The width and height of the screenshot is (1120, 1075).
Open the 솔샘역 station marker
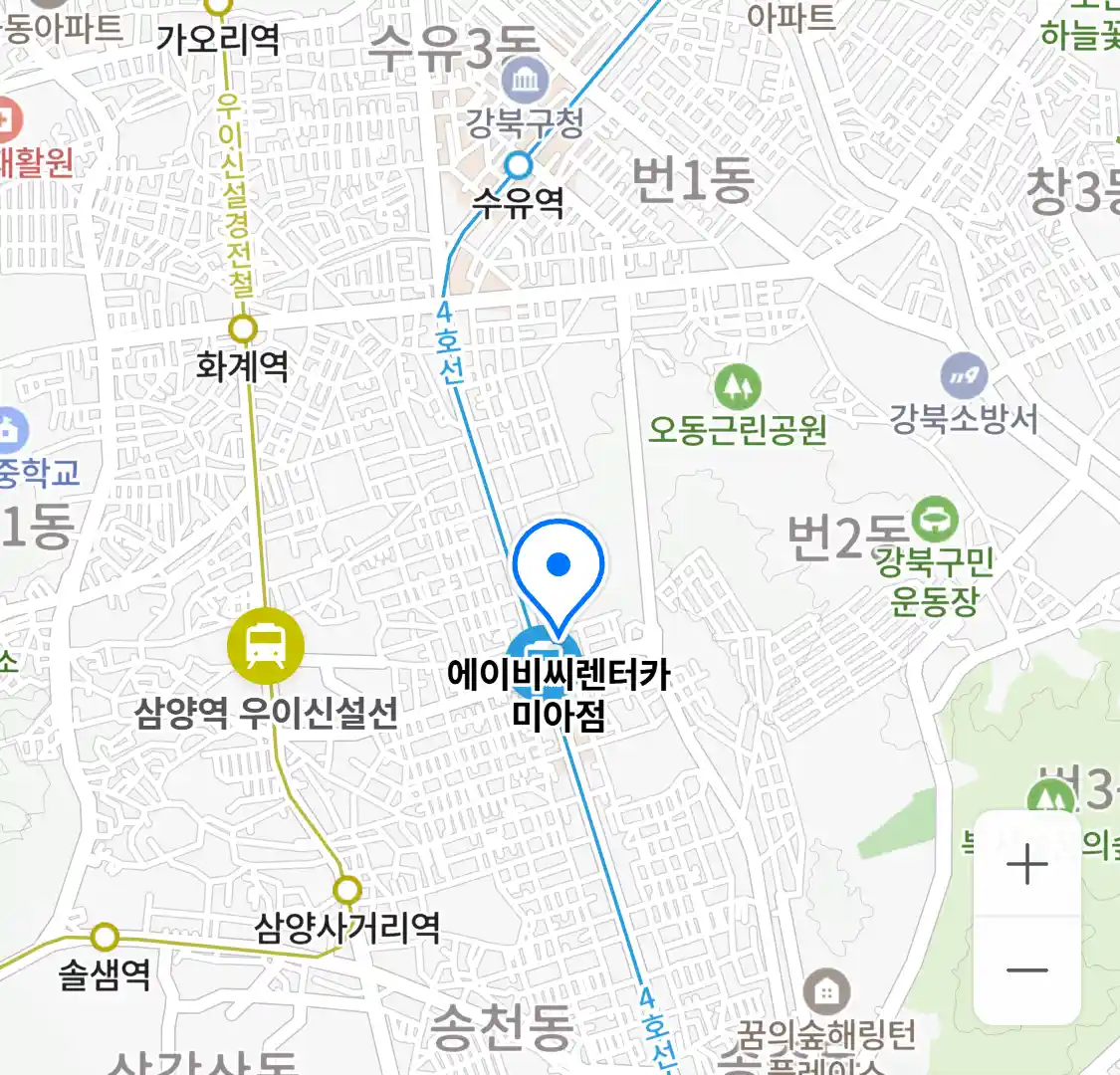(x=105, y=937)
